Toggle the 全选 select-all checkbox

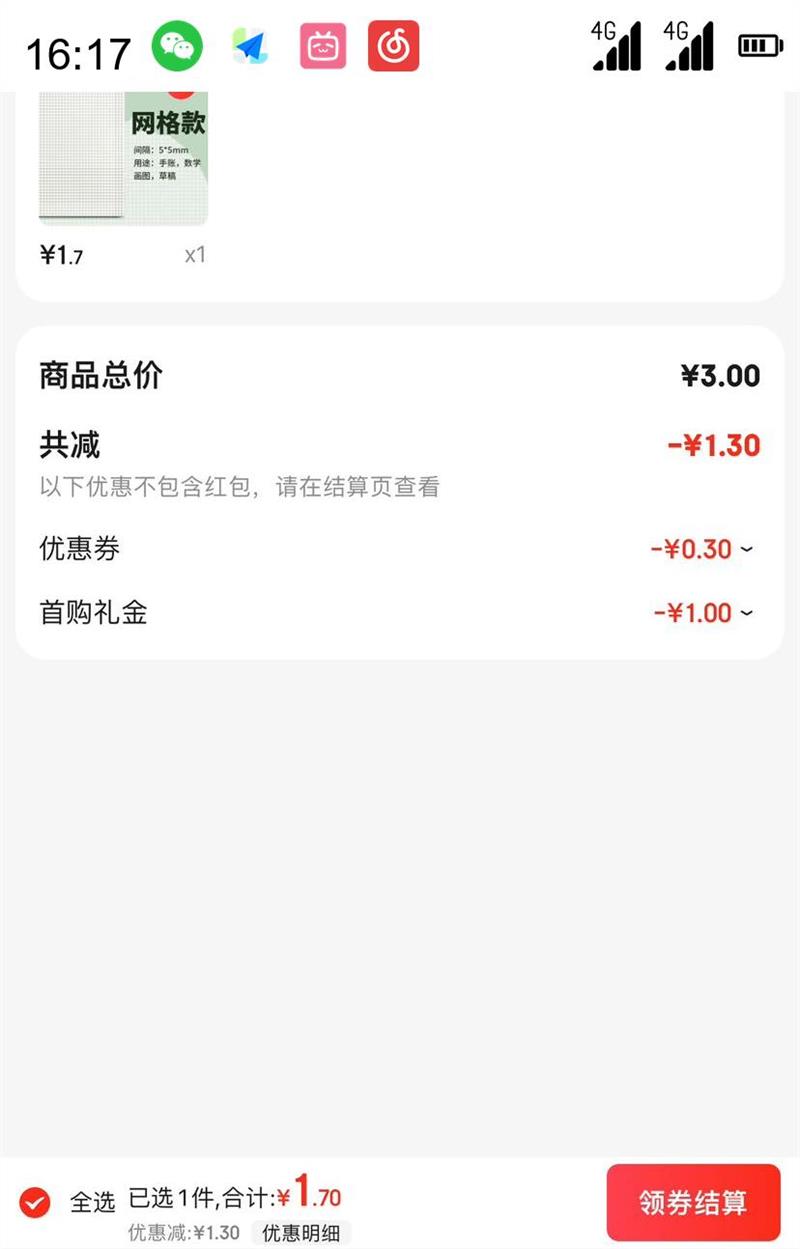[35, 1201]
